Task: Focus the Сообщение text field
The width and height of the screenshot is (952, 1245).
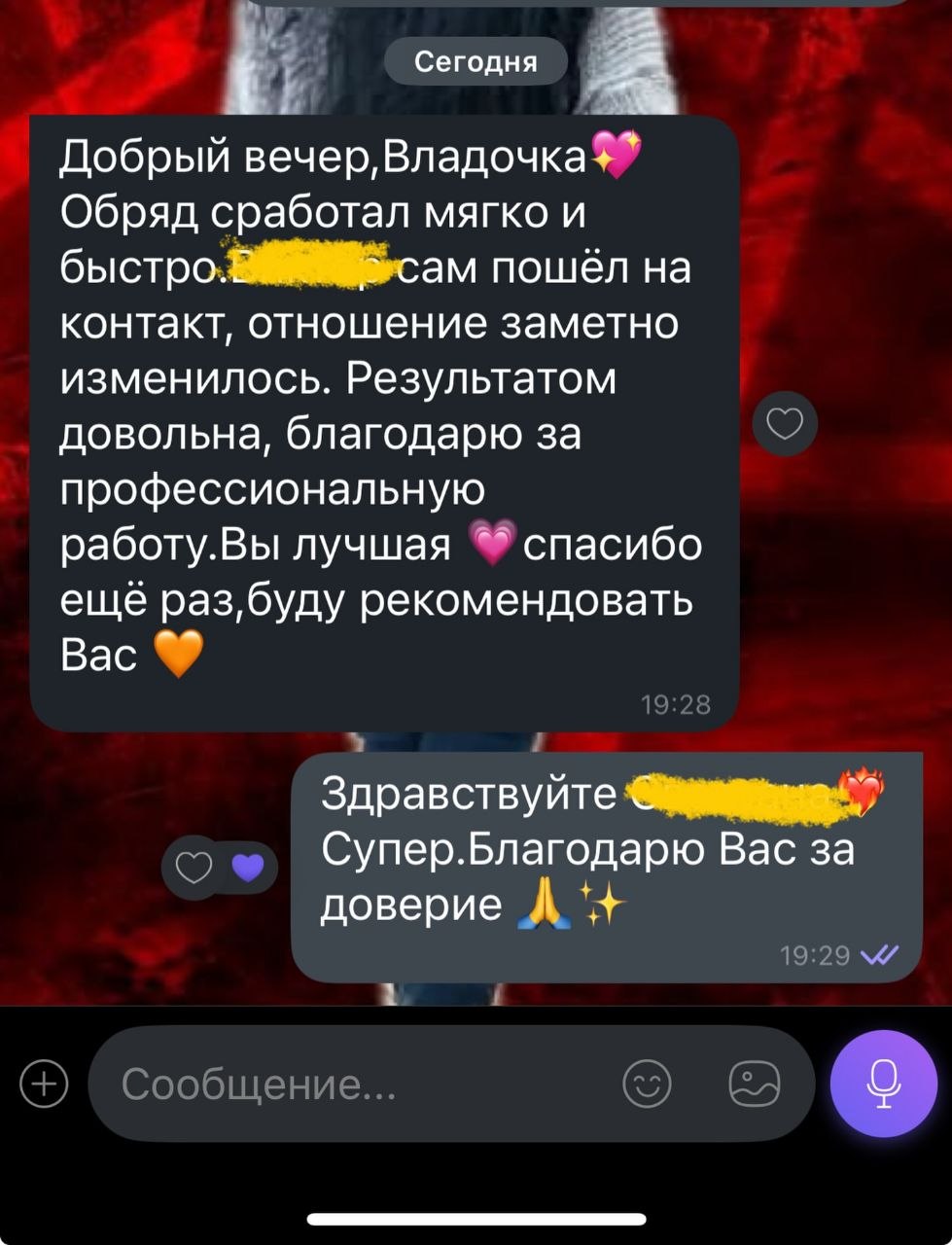Action: 360,1084
